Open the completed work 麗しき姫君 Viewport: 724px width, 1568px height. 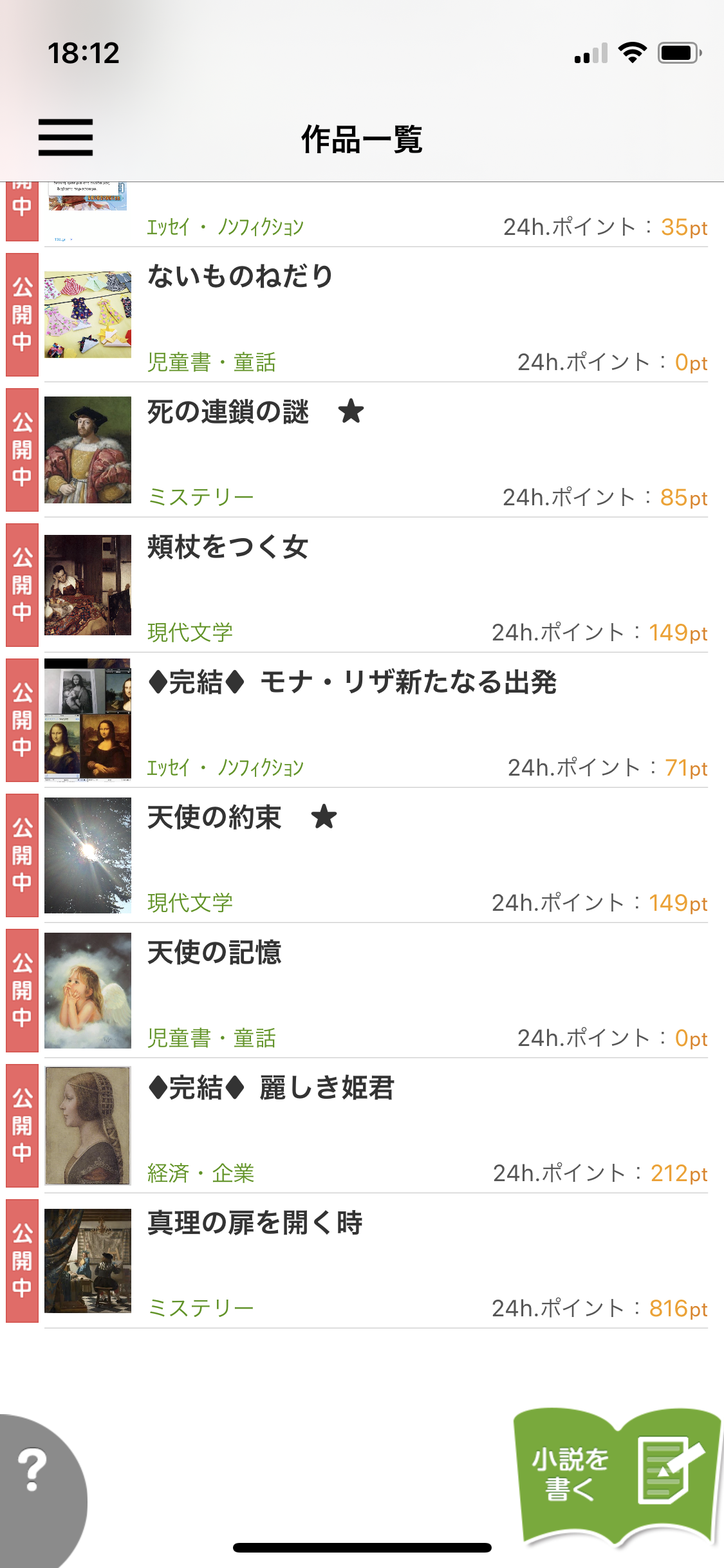(326, 1088)
